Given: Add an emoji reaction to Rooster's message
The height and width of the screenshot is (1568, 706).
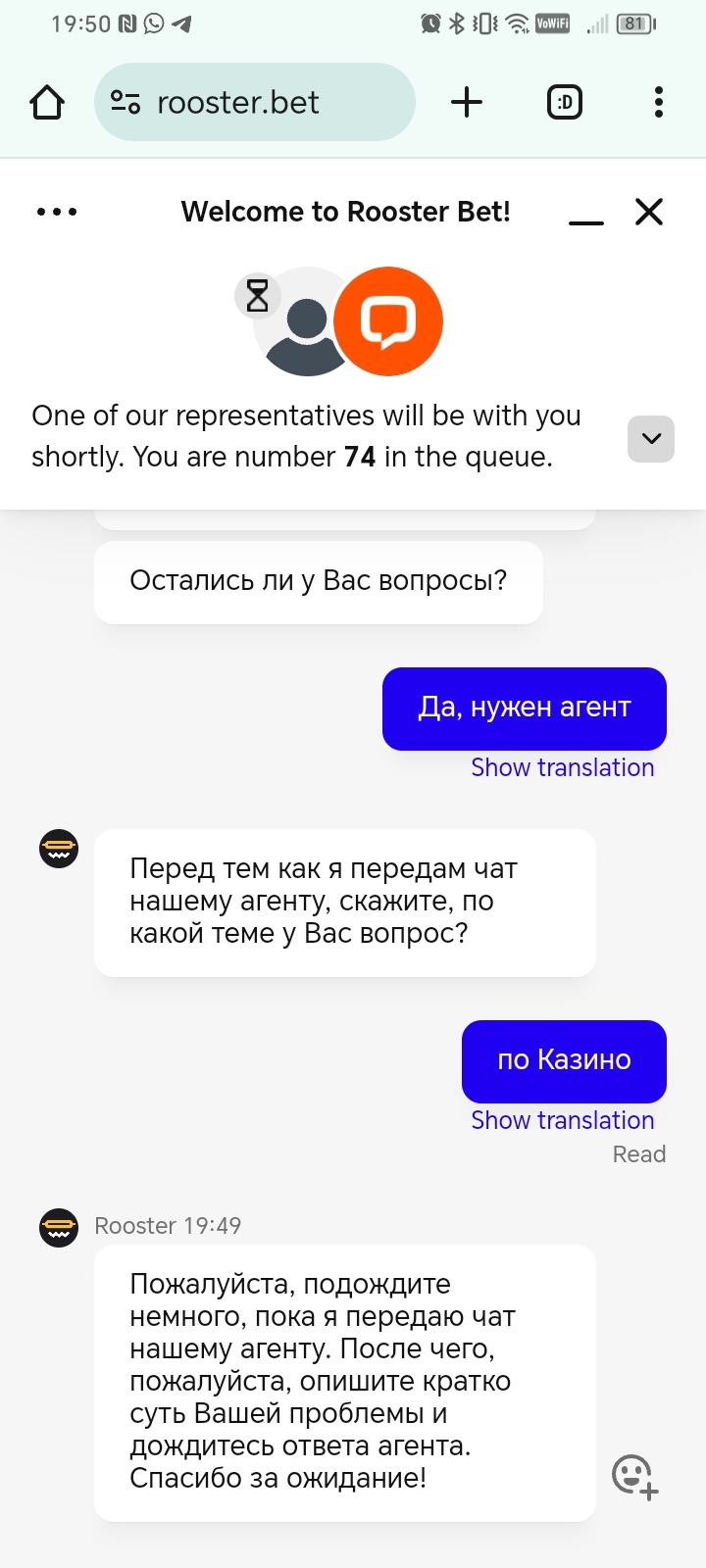Looking at the screenshot, I should (x=634, y=1477).
